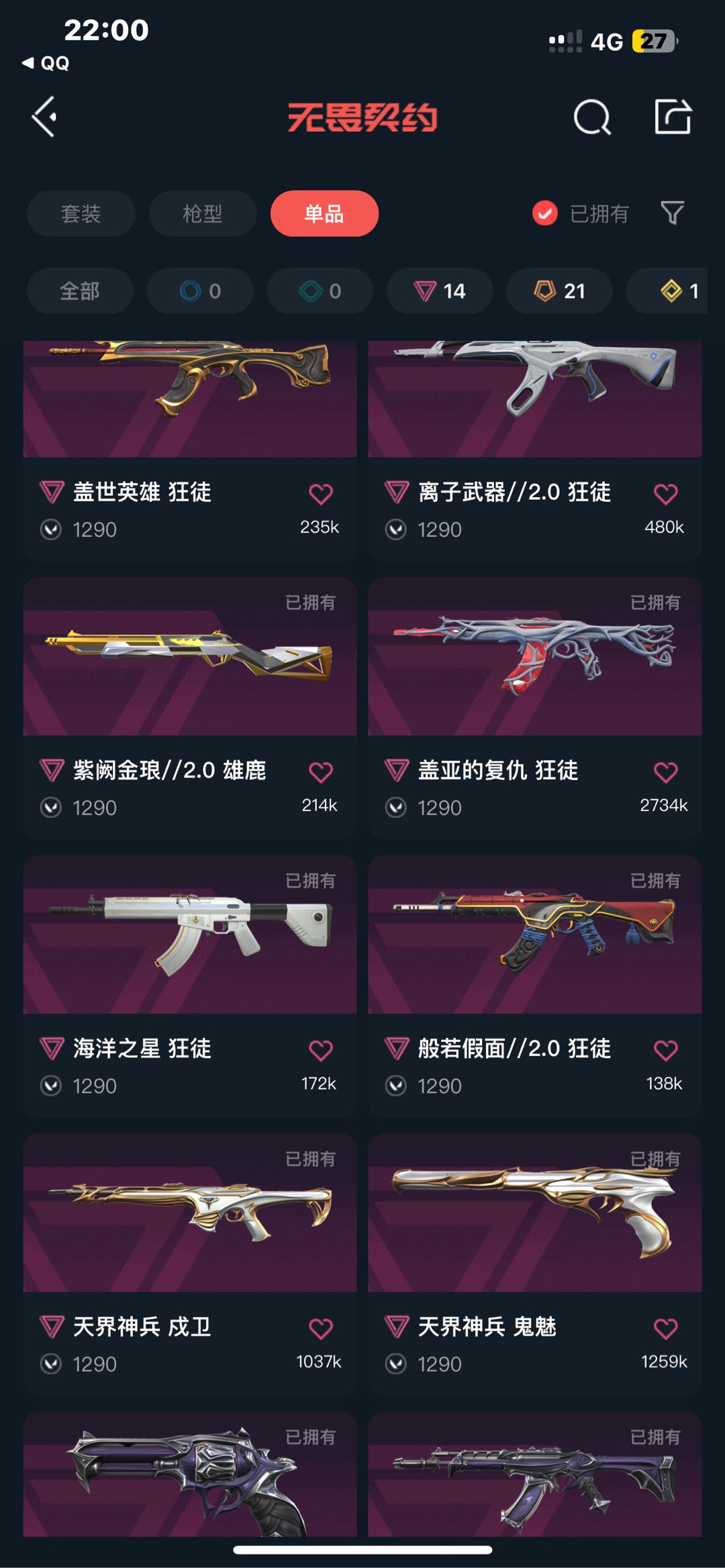The height and width of the screenshot is (1568, 725).
Task: Open the search icon
Action: (x=592, y=117)
